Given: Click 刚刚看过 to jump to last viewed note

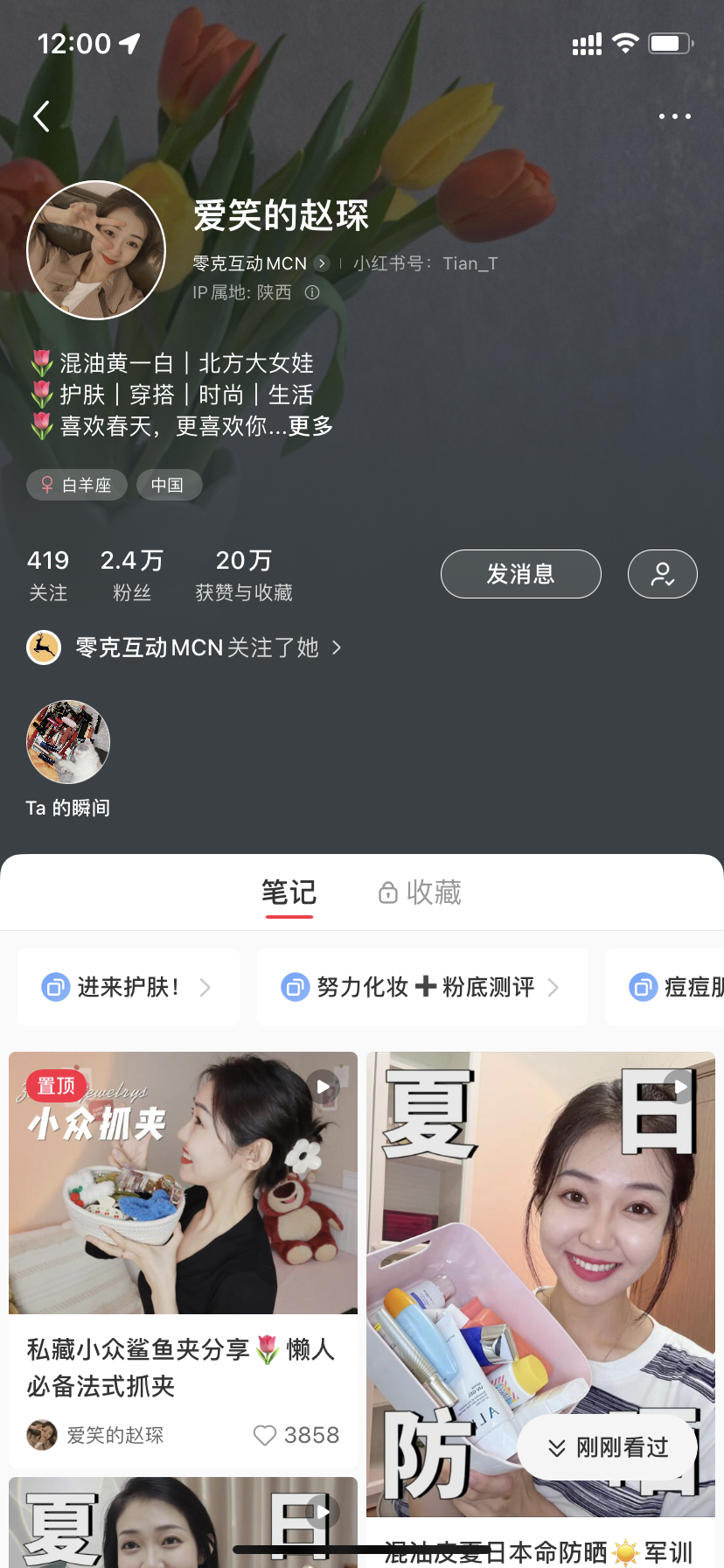Looking at the screenshot, I should point(608,1448).
